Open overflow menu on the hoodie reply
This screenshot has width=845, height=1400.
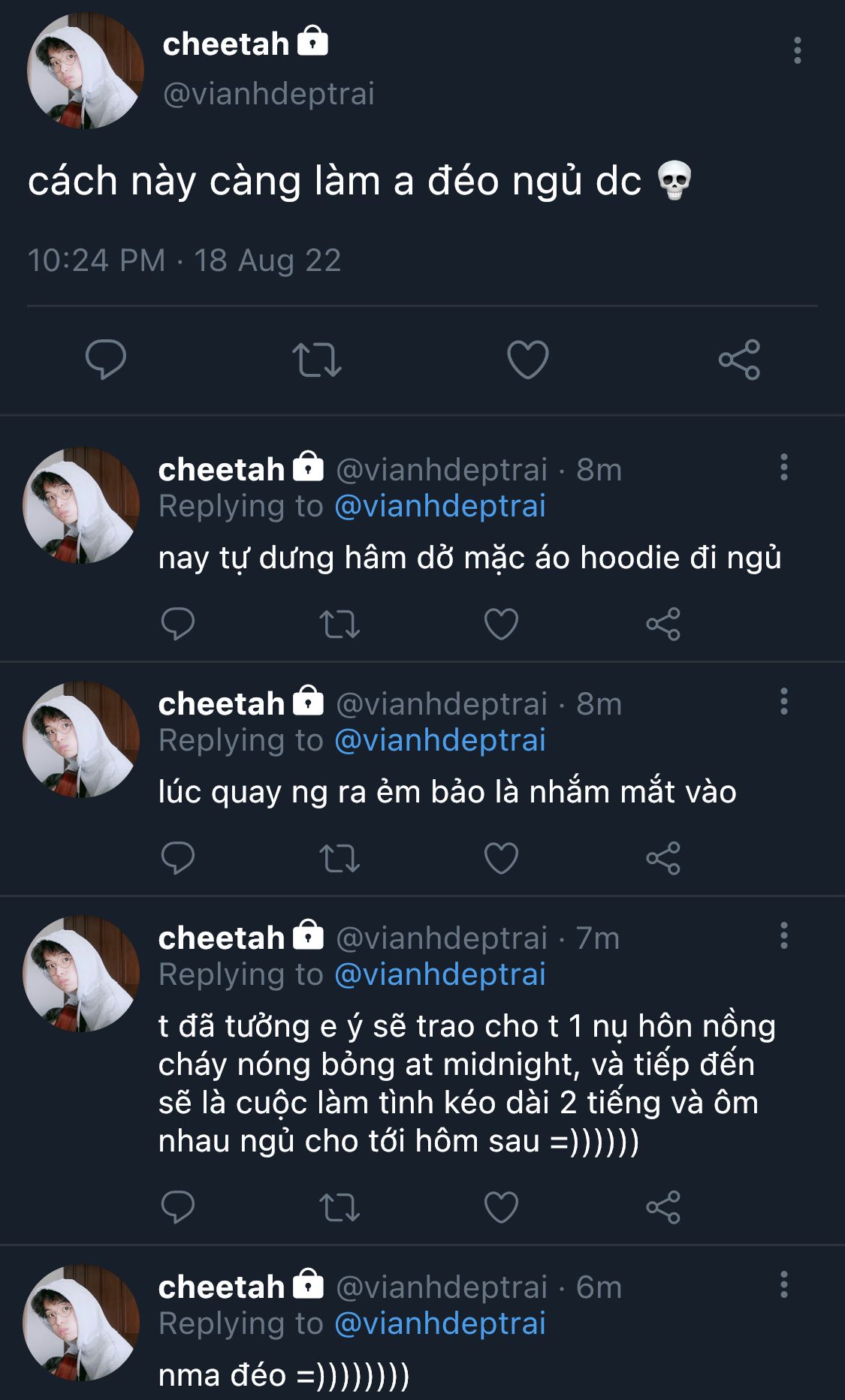pyautogui.click(x=783, y=467)
